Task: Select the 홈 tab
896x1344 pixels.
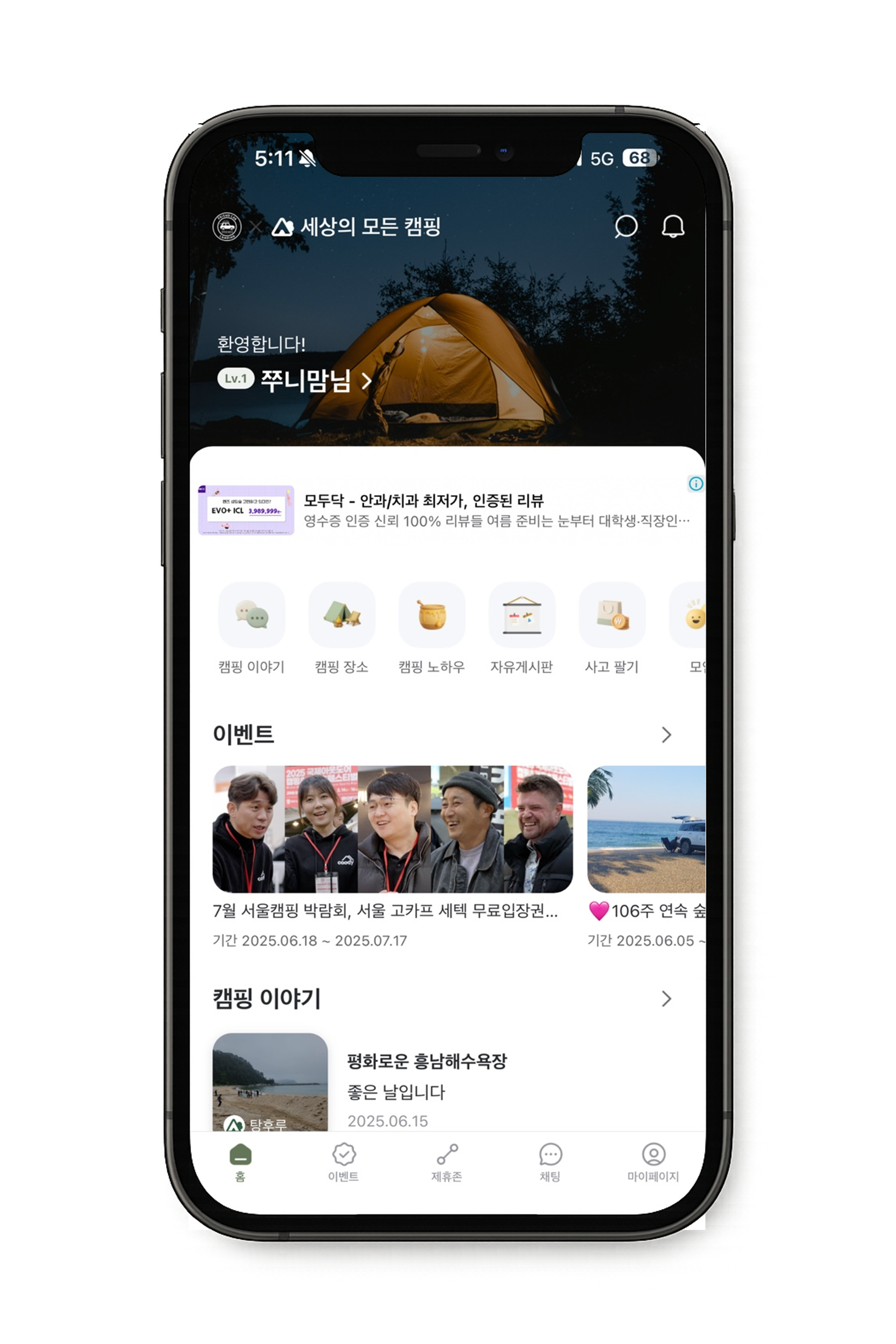Action: click(241, 1162)
